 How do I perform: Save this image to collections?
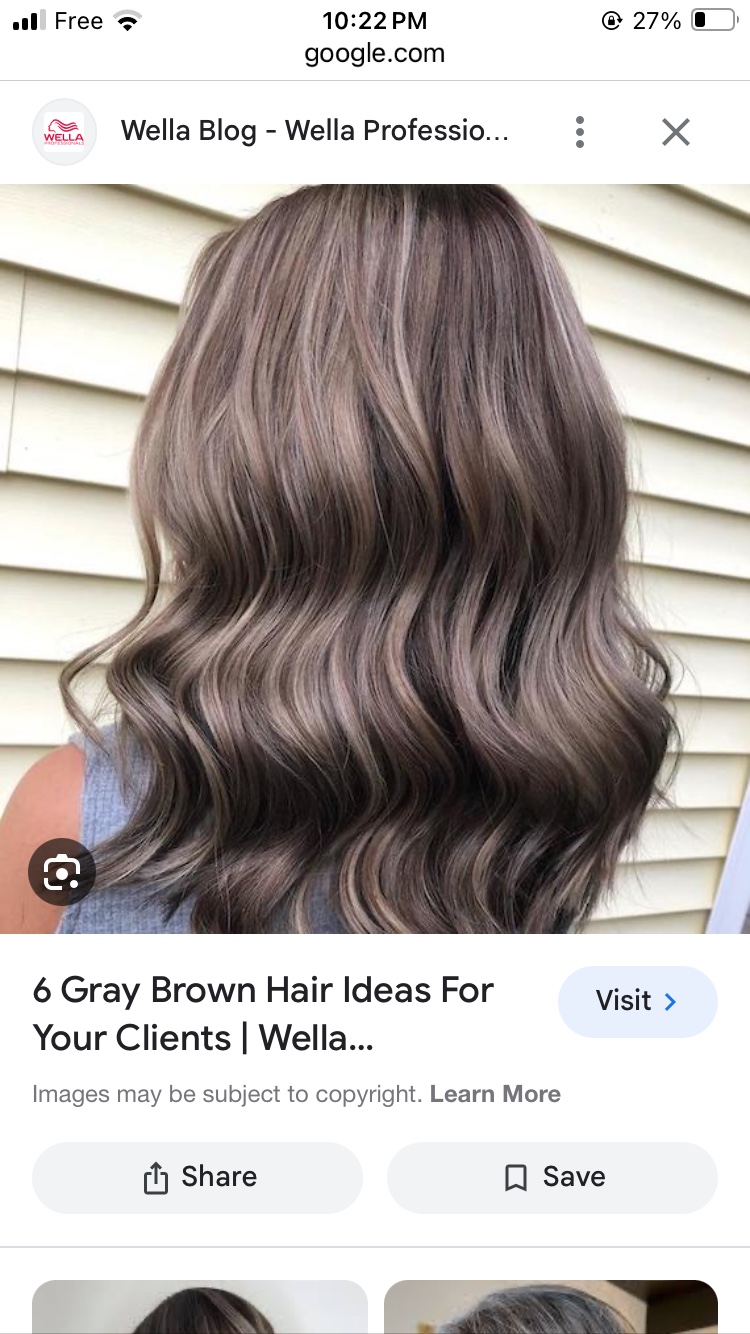point(552,1177)
